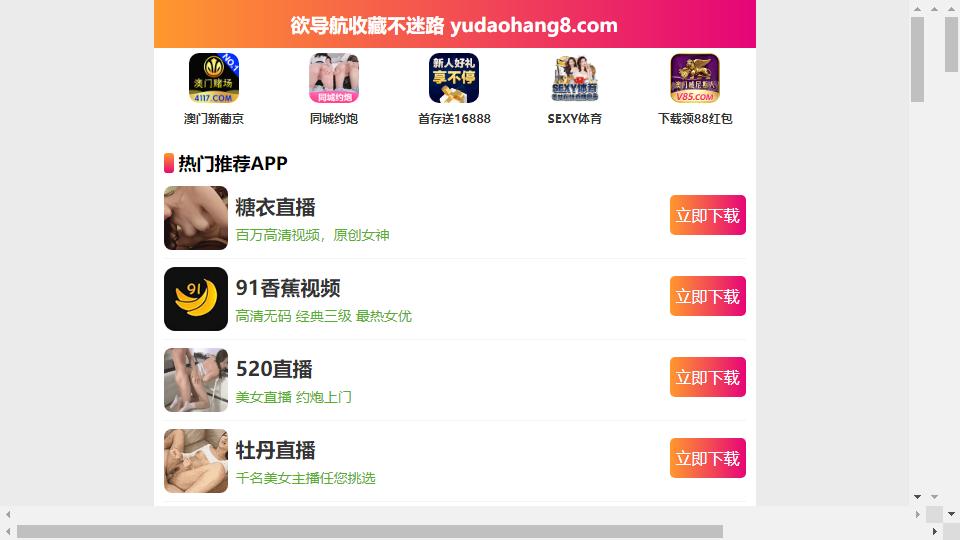Open the 澳门新葡京 app icon
This screenshot has height=540, width=960.
[x=214, y=79]
